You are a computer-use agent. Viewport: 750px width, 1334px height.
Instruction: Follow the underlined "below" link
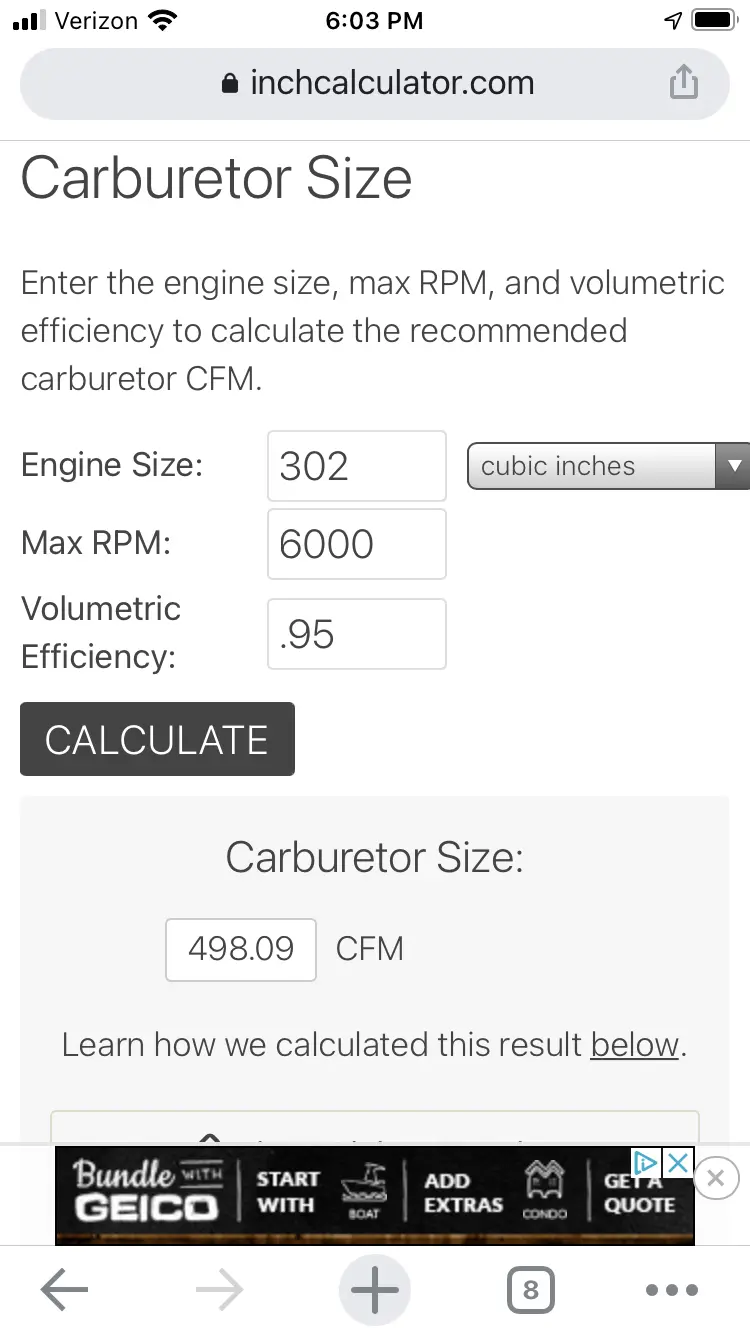[635, 1044]
